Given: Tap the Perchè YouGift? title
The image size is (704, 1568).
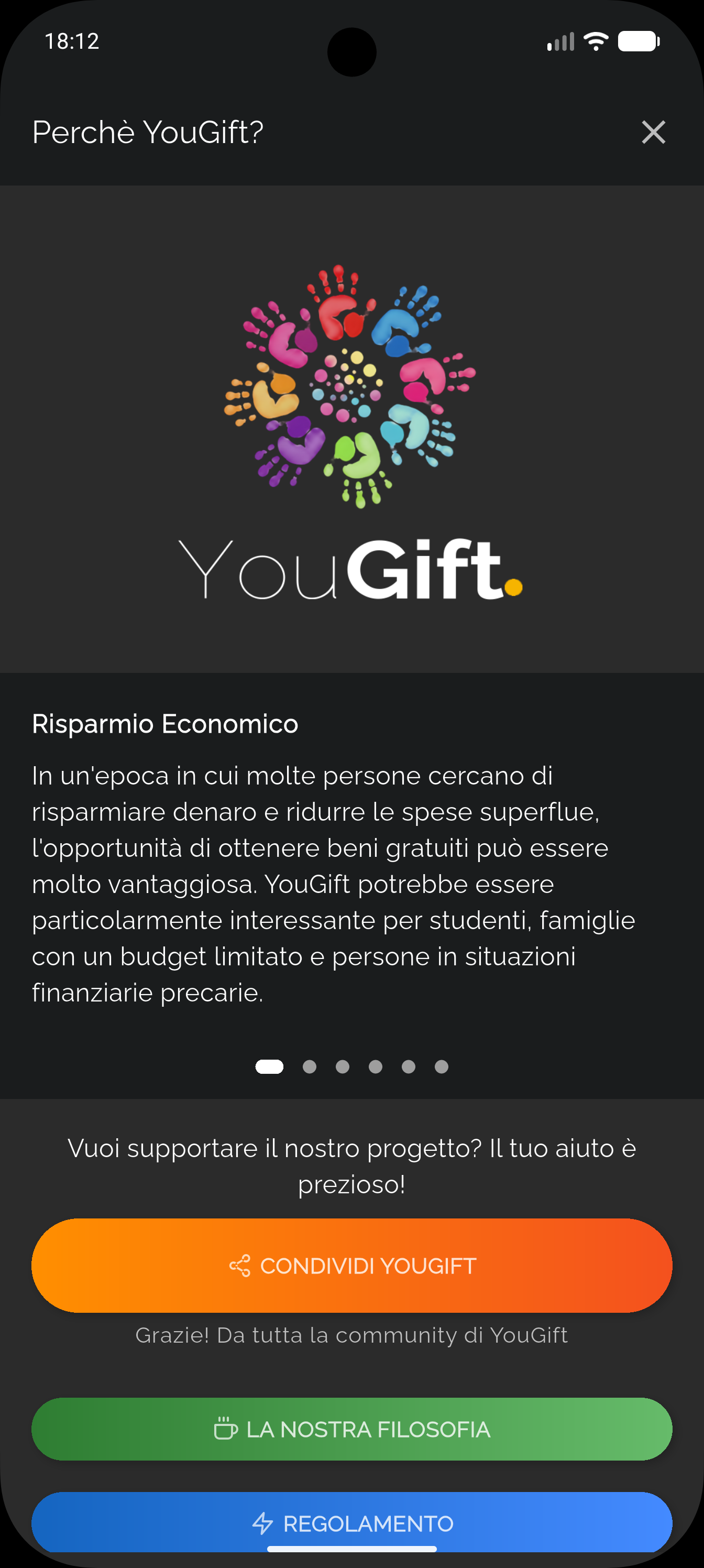Looking at the screenshot, I should 147,132.
